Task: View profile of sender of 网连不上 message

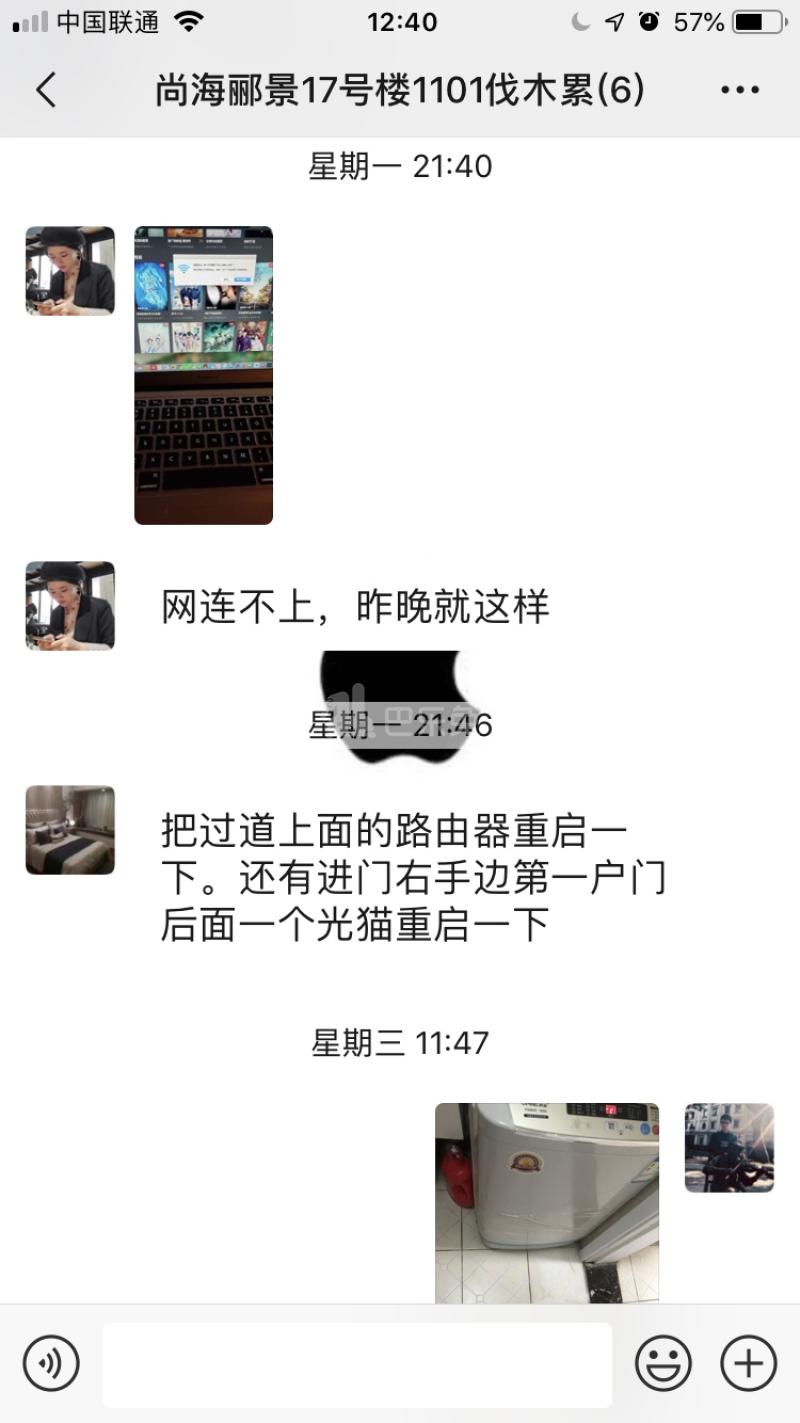Action: coord(70,606)
